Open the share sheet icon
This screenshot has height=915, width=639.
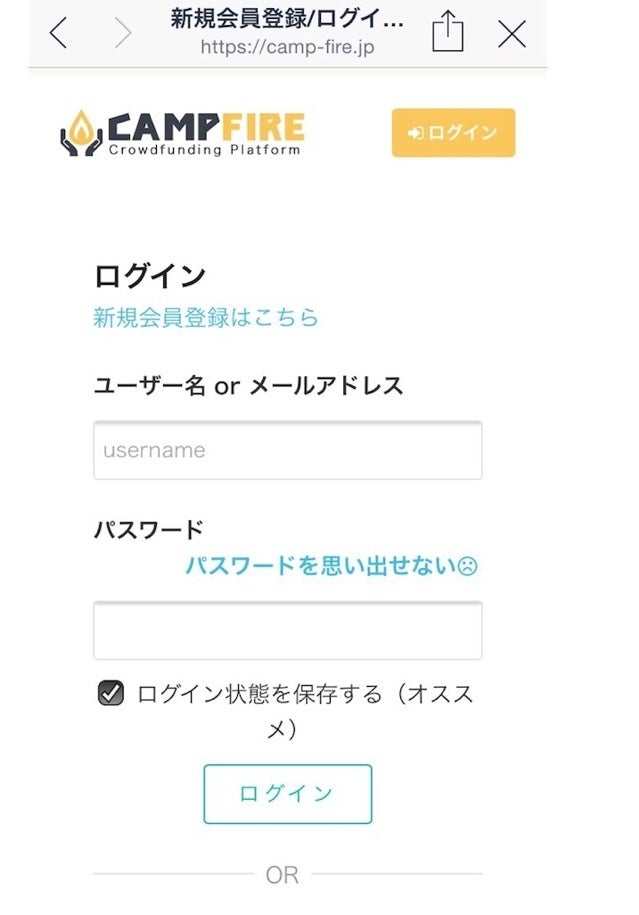(x=448, y=34)
